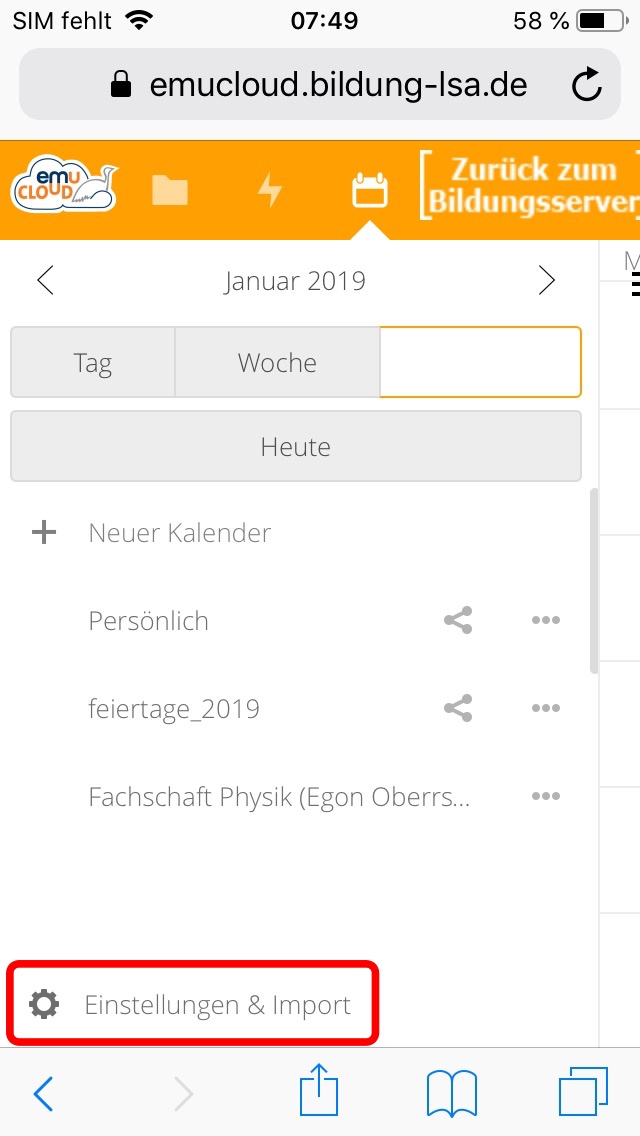Open Einstellungen & Import

coord(193,1004)
